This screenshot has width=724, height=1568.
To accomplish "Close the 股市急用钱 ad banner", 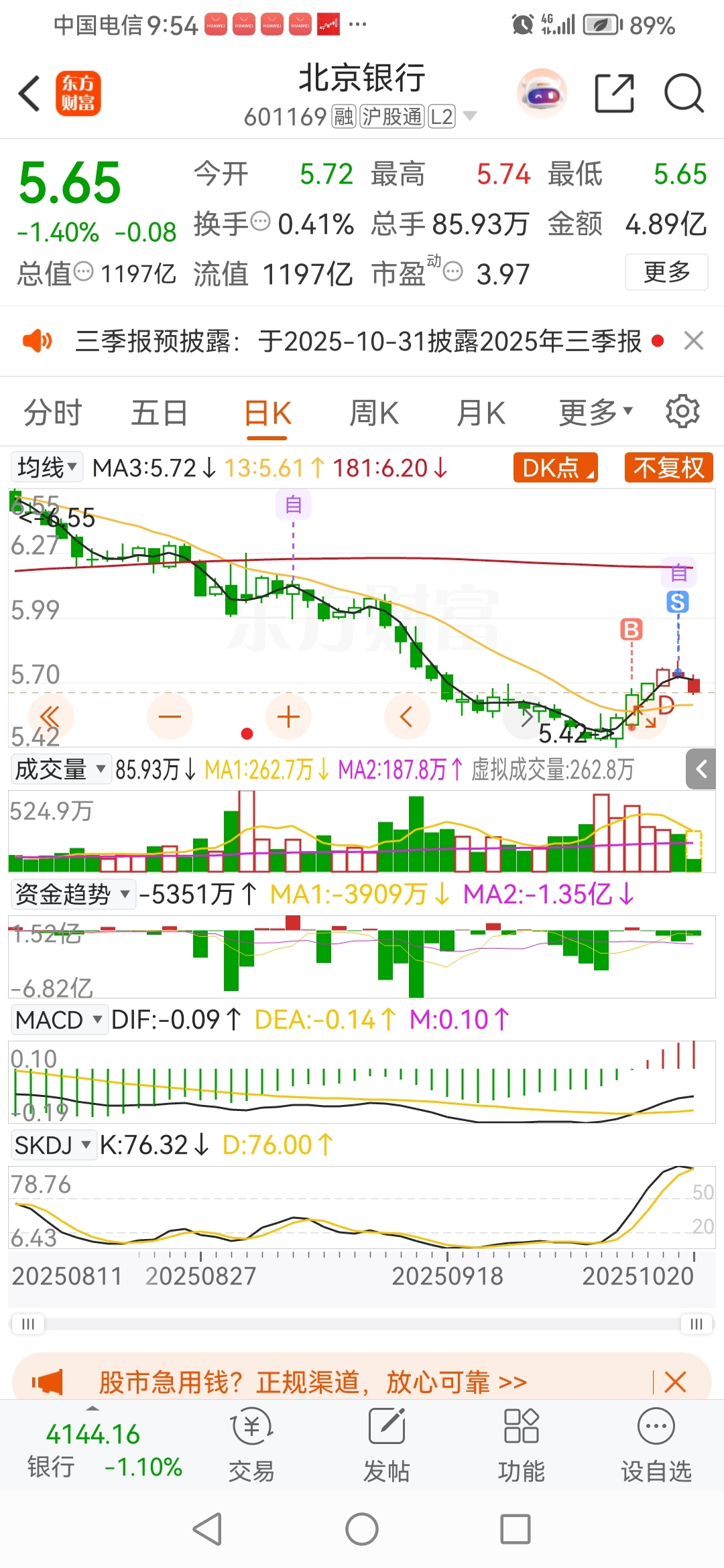I will 675,1382.
